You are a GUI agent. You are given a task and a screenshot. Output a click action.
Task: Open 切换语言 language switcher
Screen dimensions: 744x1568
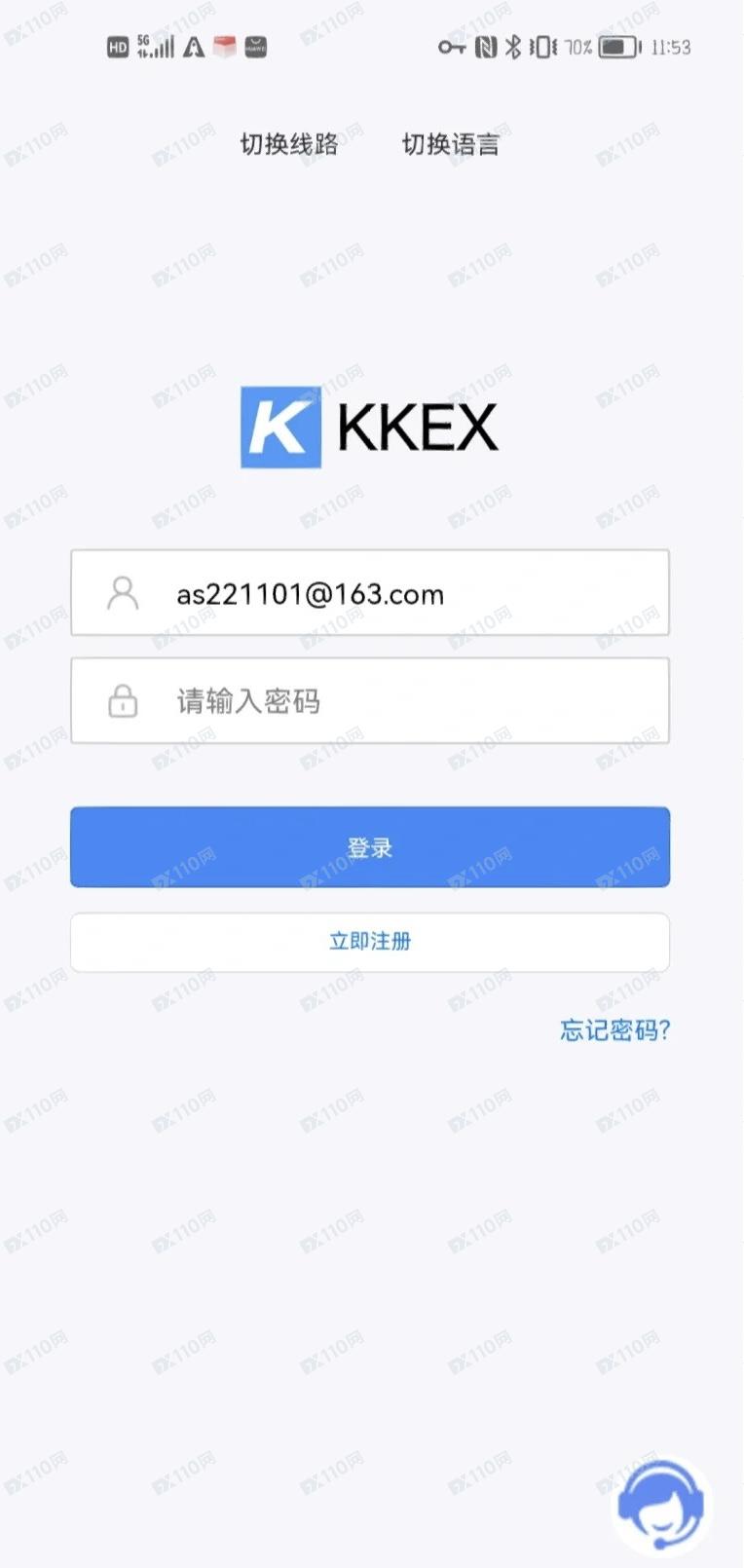coord(450,145)
